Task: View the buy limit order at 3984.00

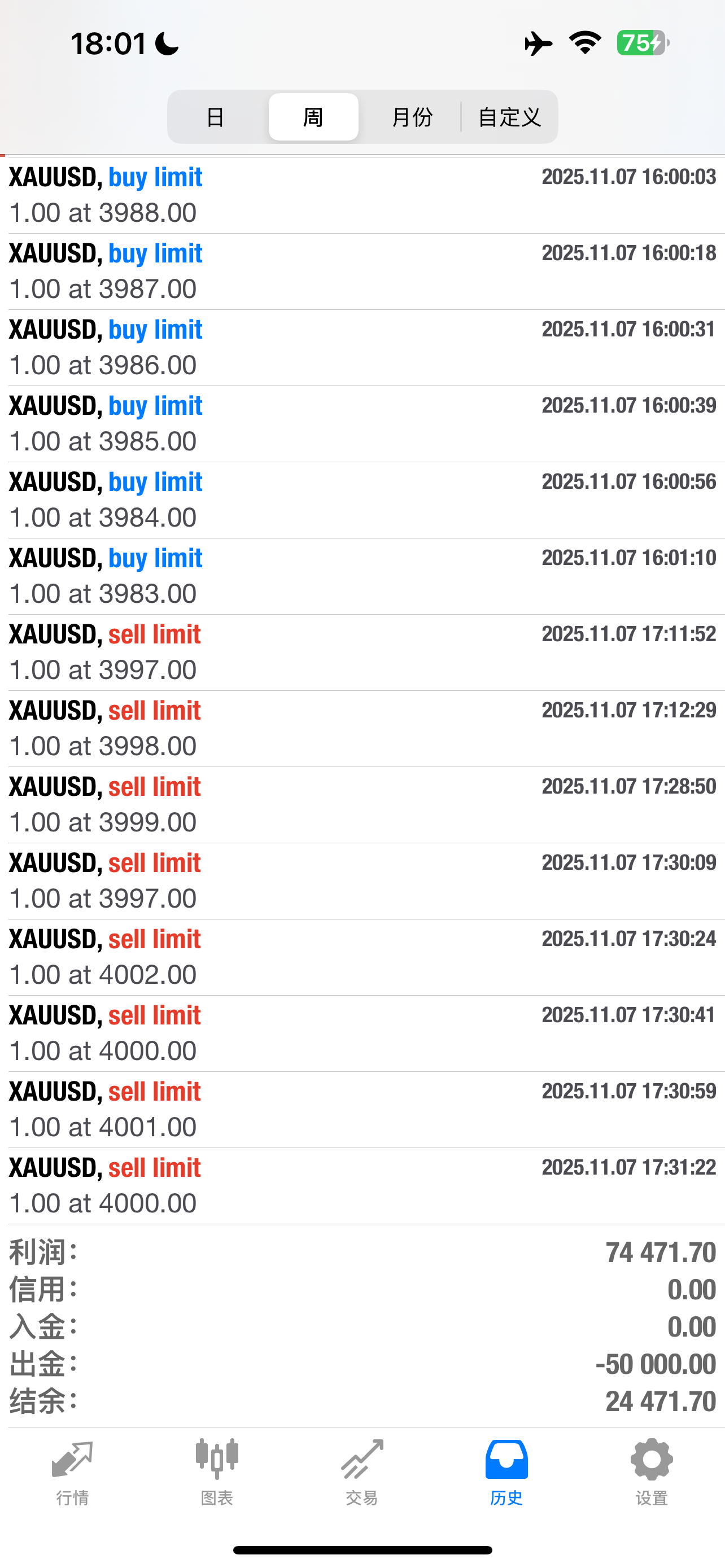Action: click(x=362, y=500)
